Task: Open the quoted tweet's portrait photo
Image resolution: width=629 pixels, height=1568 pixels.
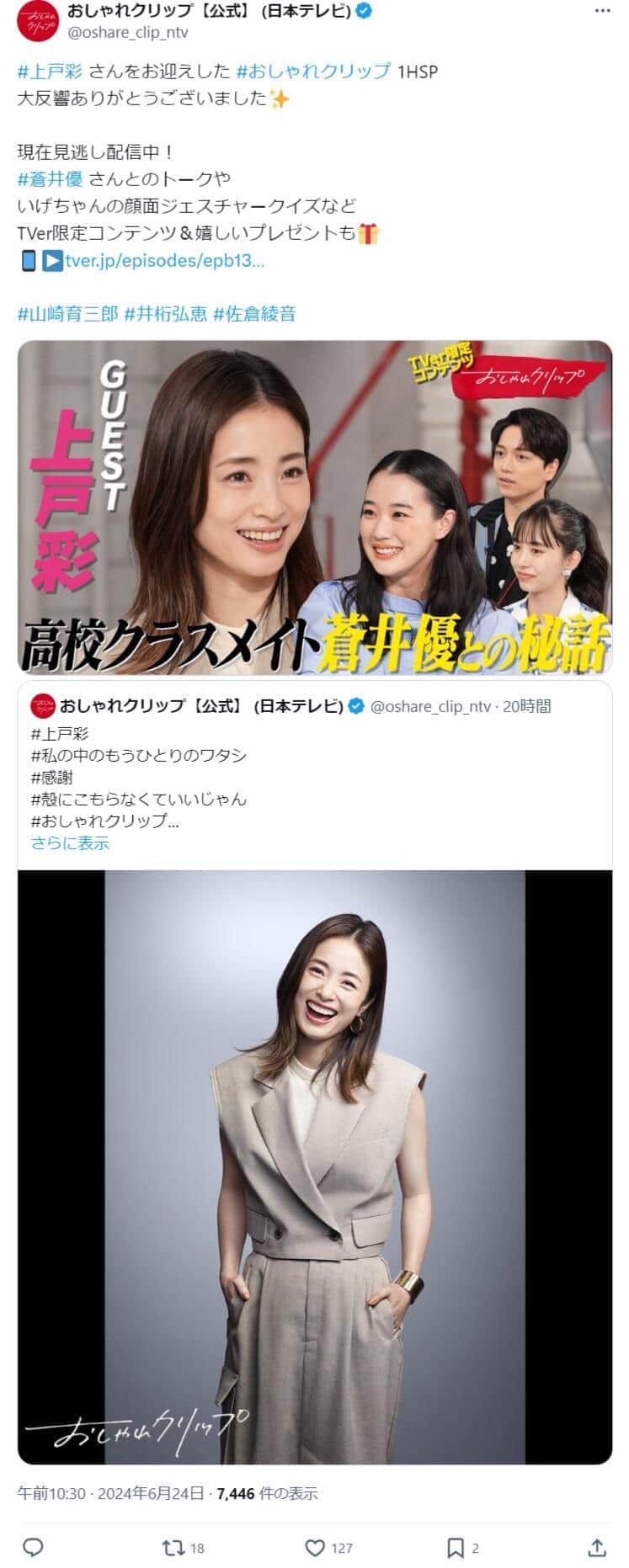Action: [x=314, y=1166]
